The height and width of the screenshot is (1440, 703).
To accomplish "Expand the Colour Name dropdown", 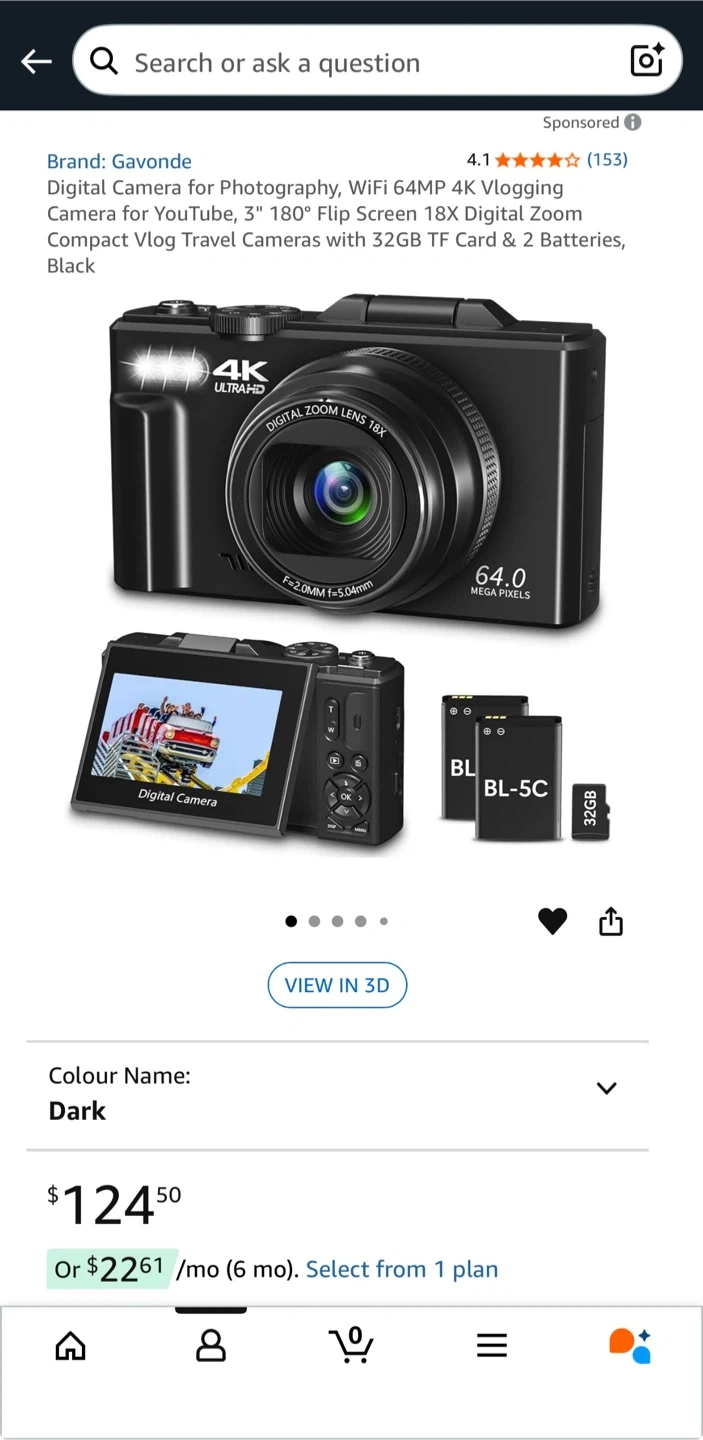I will coord(606,1089).
